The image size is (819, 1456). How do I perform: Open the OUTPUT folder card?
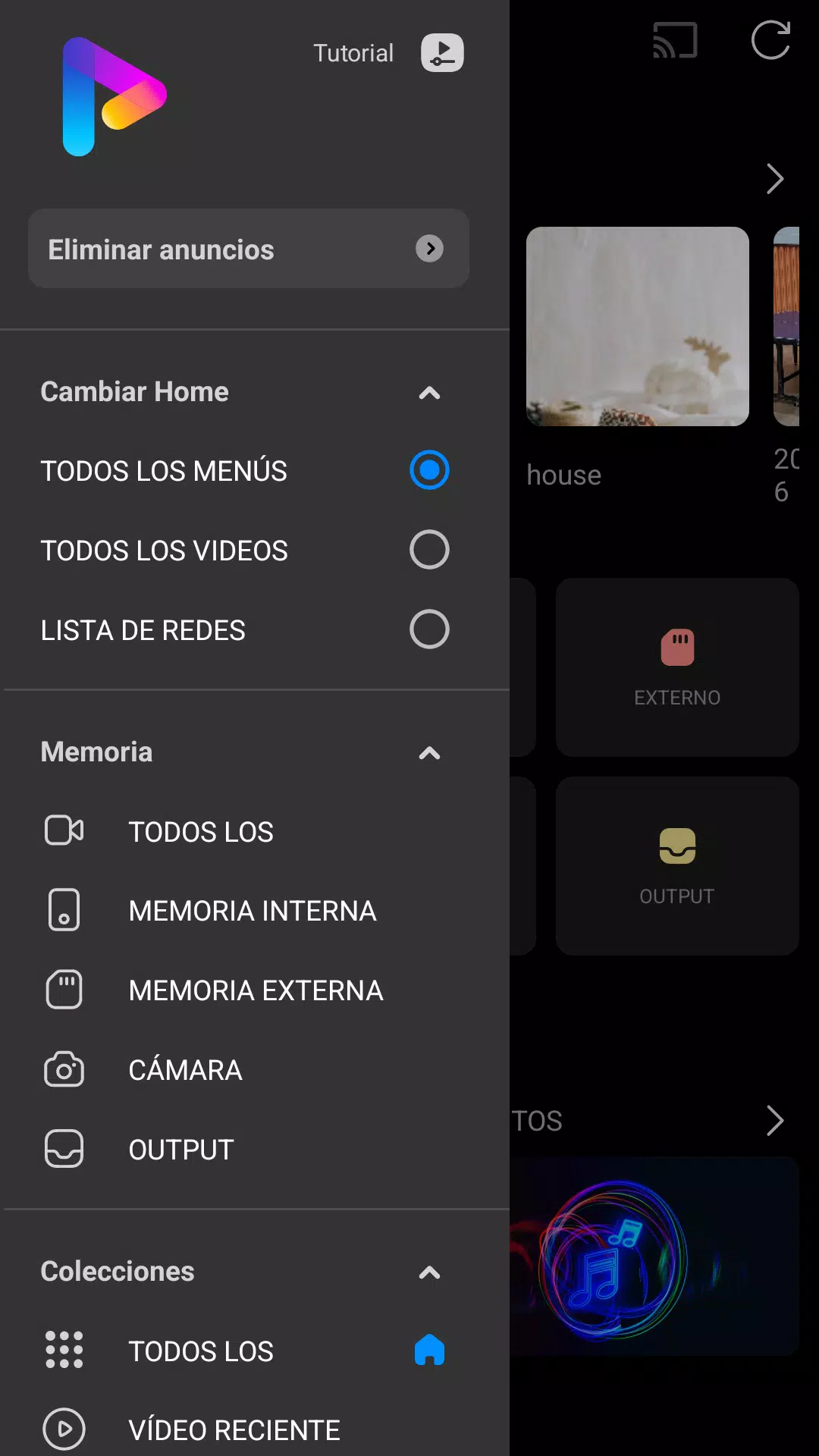click(677, 865)
